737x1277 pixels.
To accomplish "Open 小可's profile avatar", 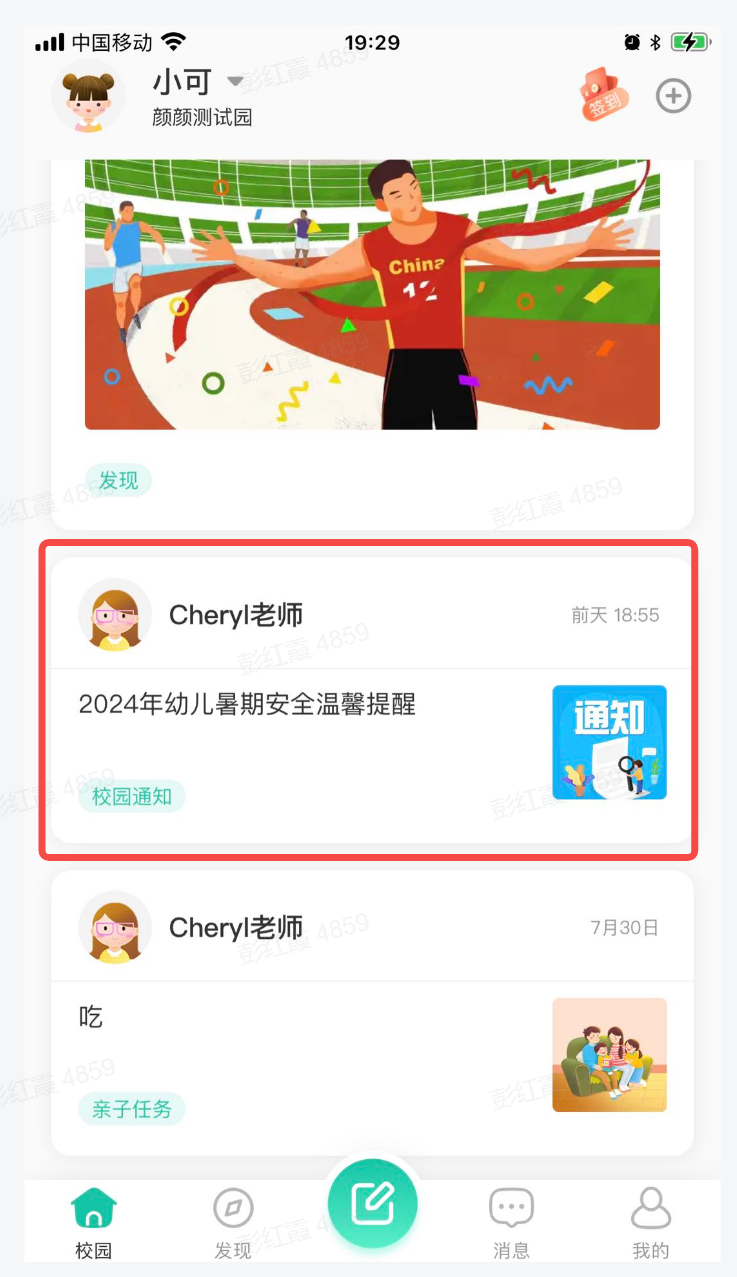I will click(88, 97).
